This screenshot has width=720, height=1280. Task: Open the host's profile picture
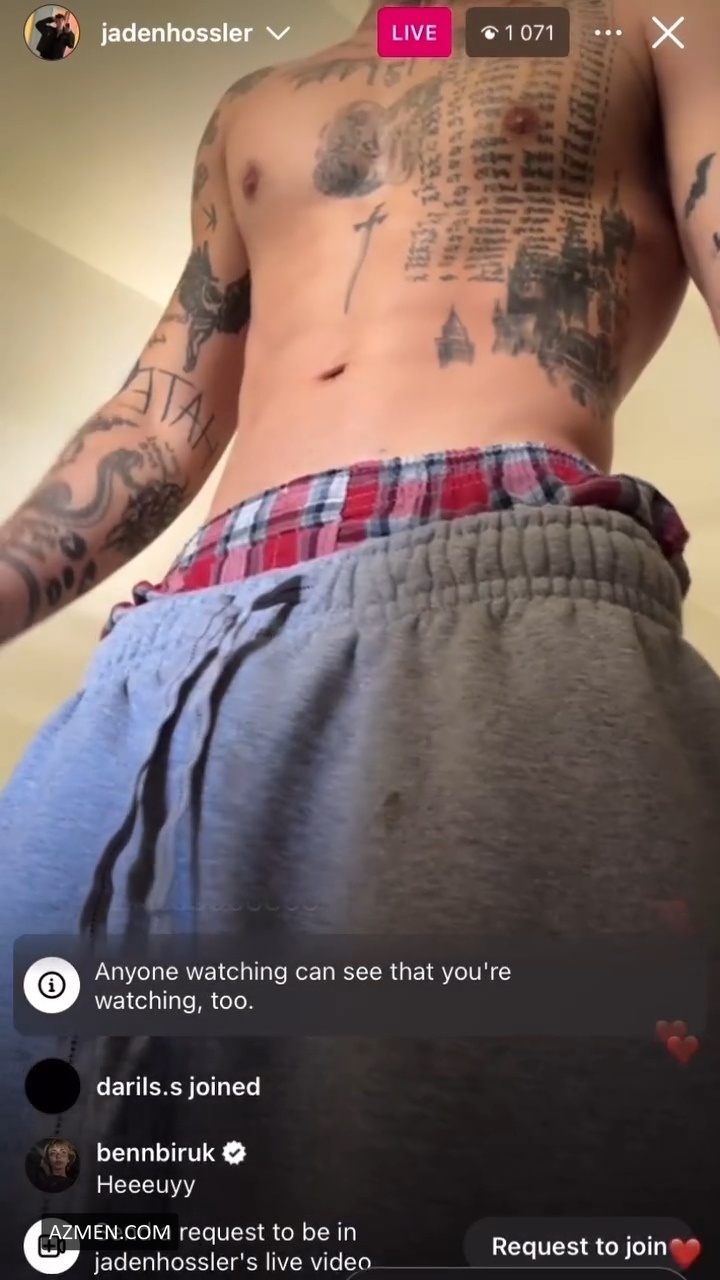[x=52, y=33]
